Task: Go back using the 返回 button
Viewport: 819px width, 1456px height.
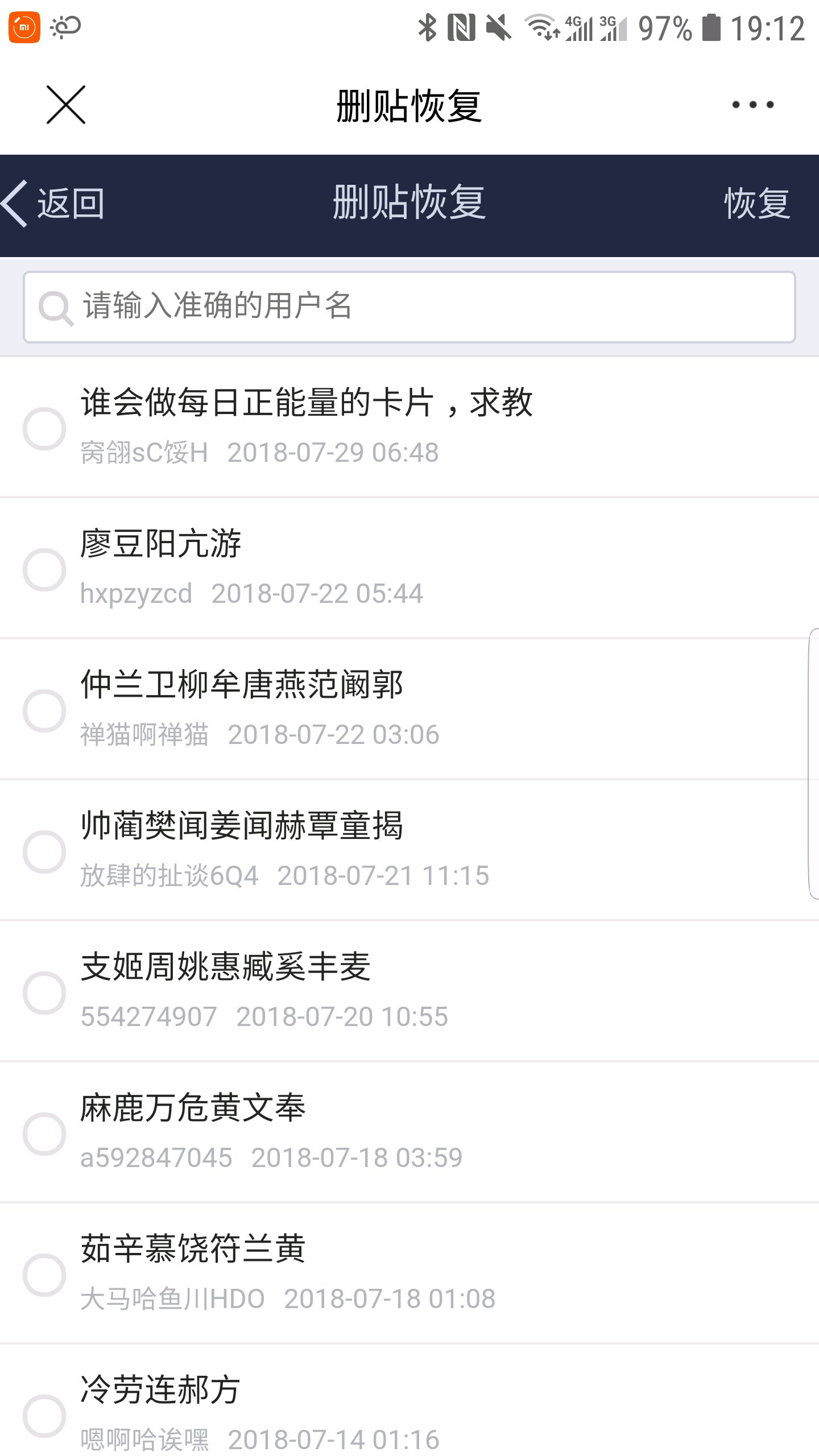Action: (55, 204)
